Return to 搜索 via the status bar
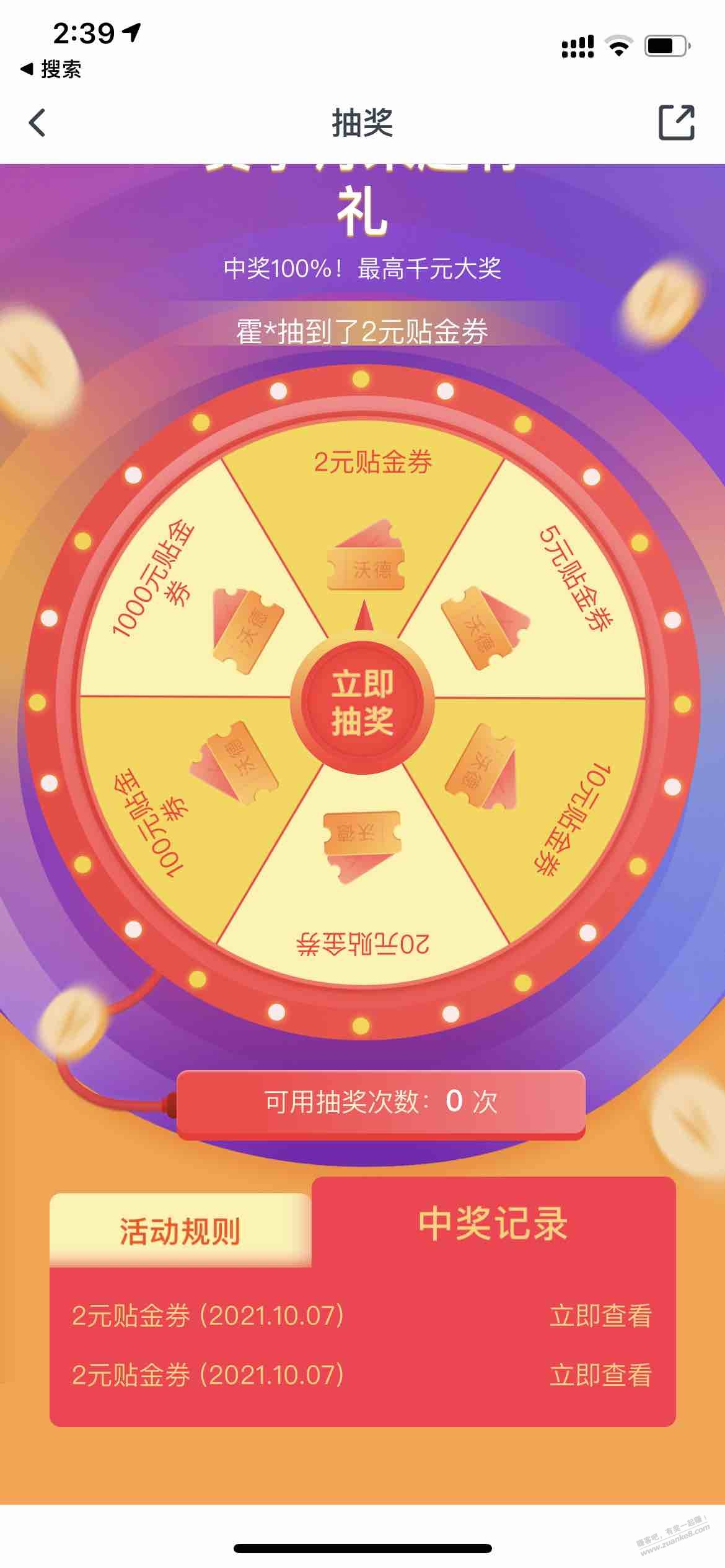 51,69
